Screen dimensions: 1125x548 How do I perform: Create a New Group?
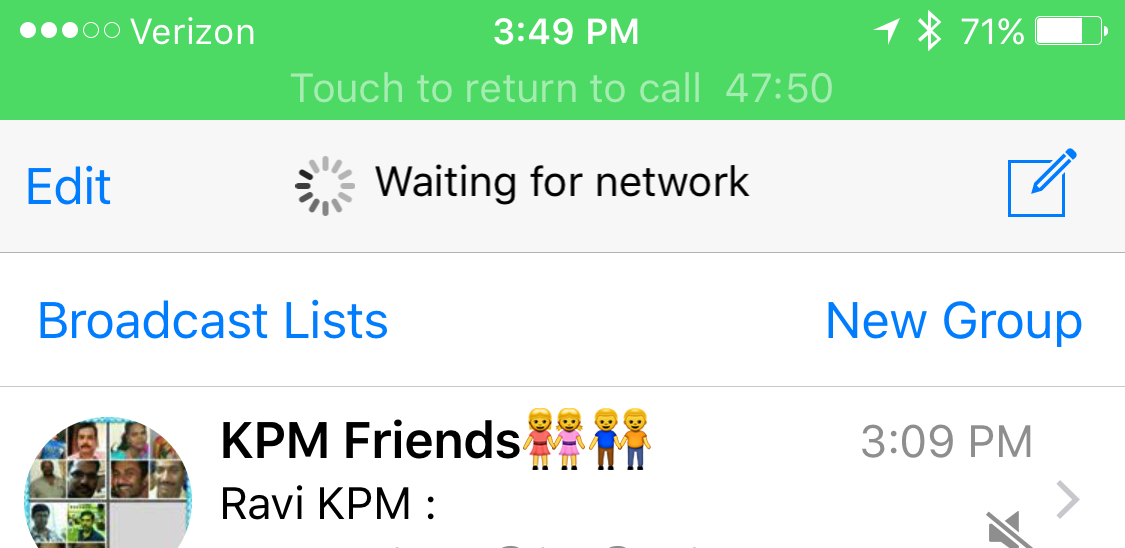pos(953,321)
